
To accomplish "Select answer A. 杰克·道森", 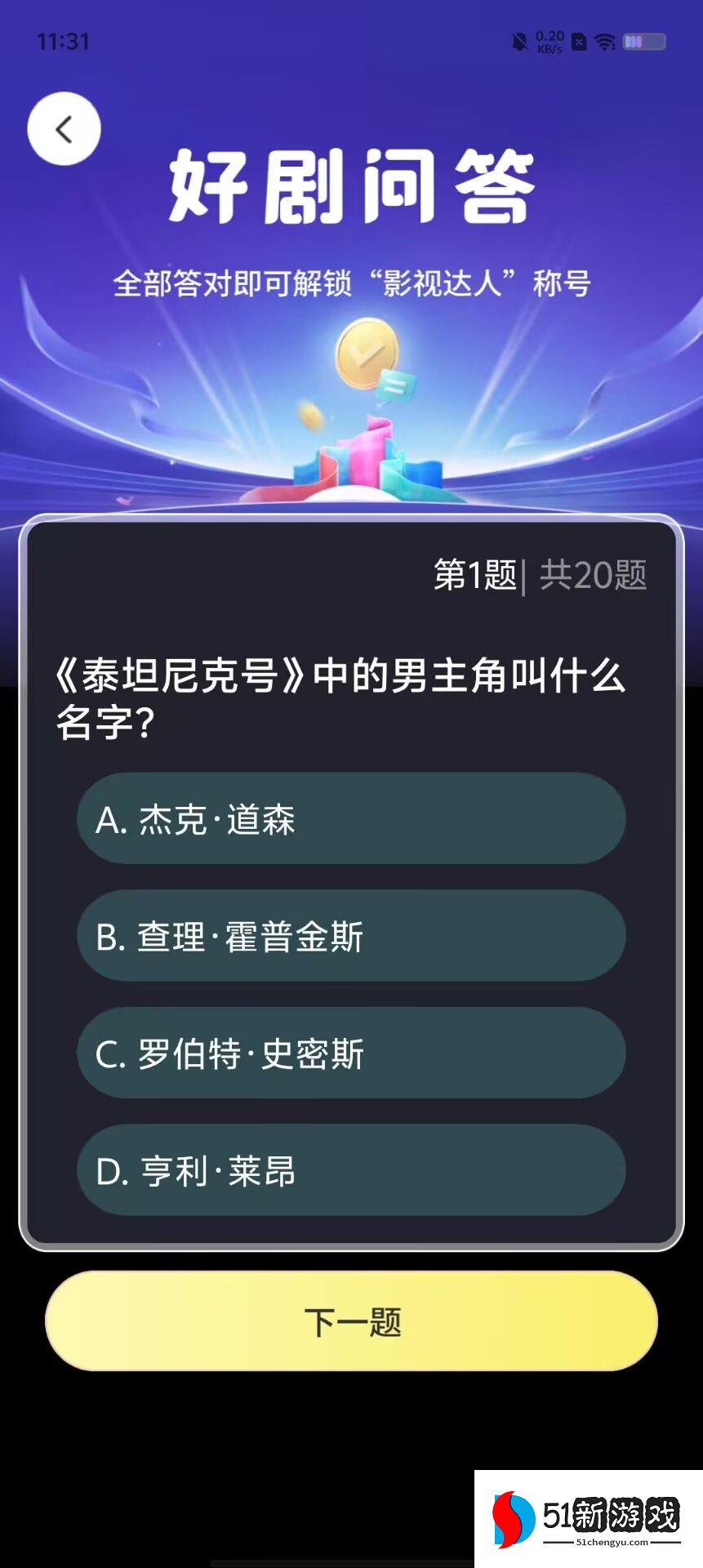I will [351, 819].
